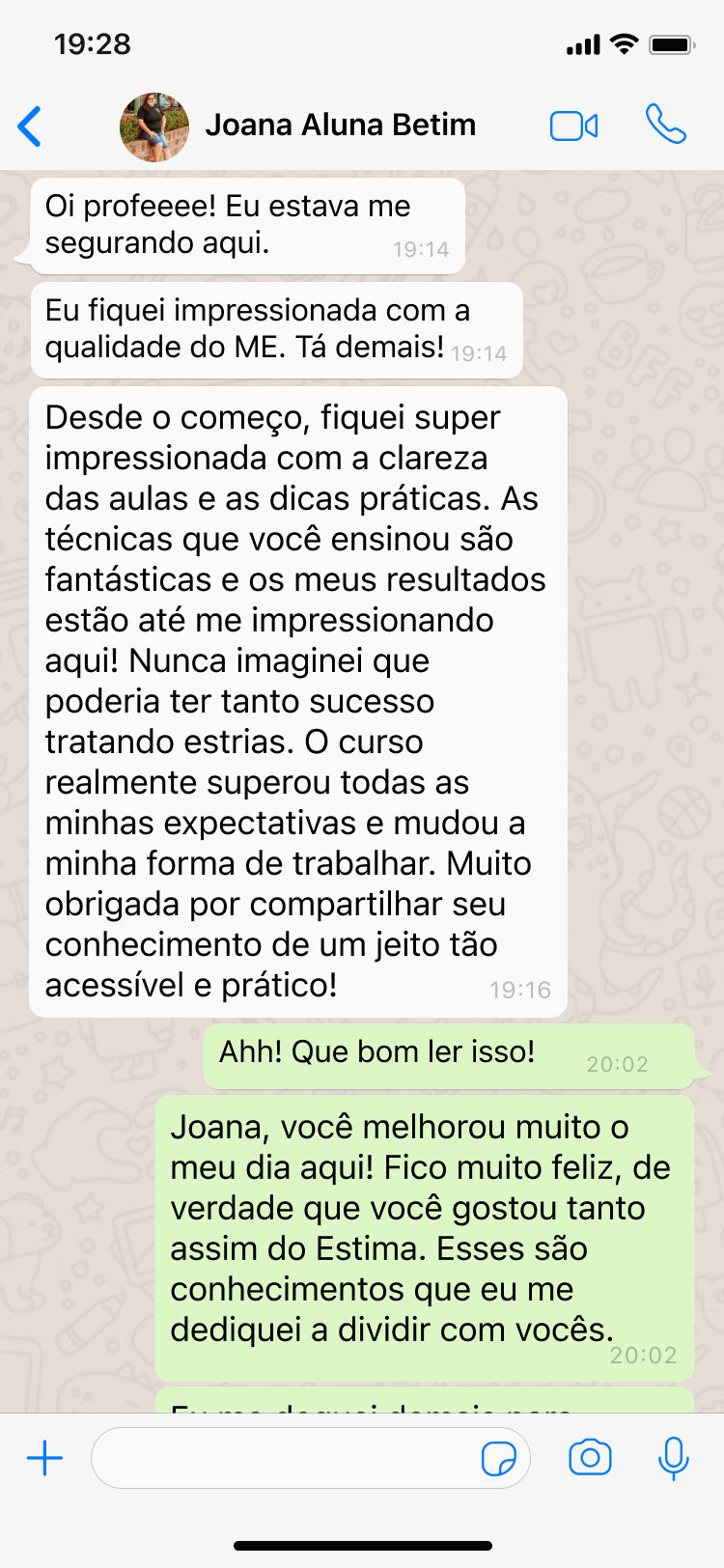Start a voice call with Joana

click(665, 125)
